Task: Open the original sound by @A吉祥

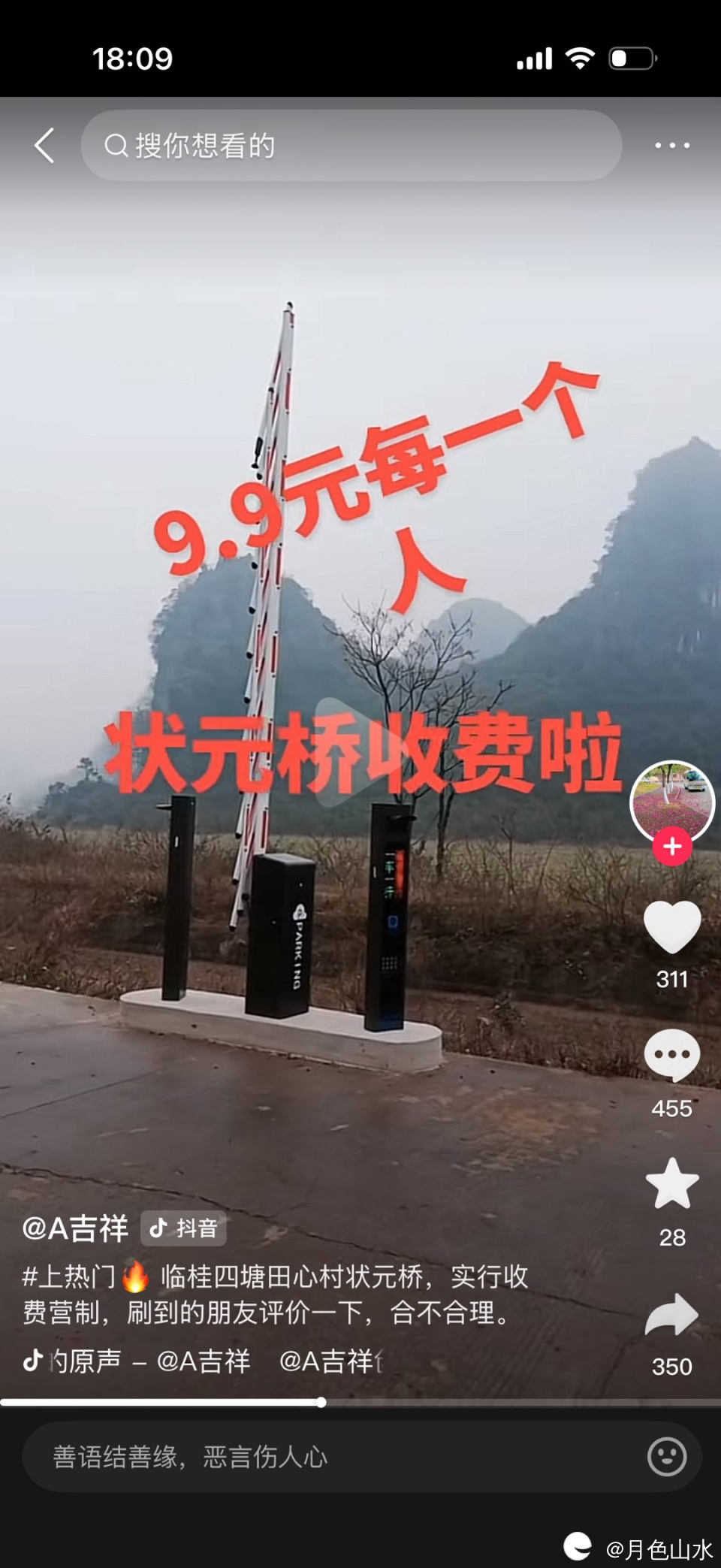Action: tap(149, 1361)
